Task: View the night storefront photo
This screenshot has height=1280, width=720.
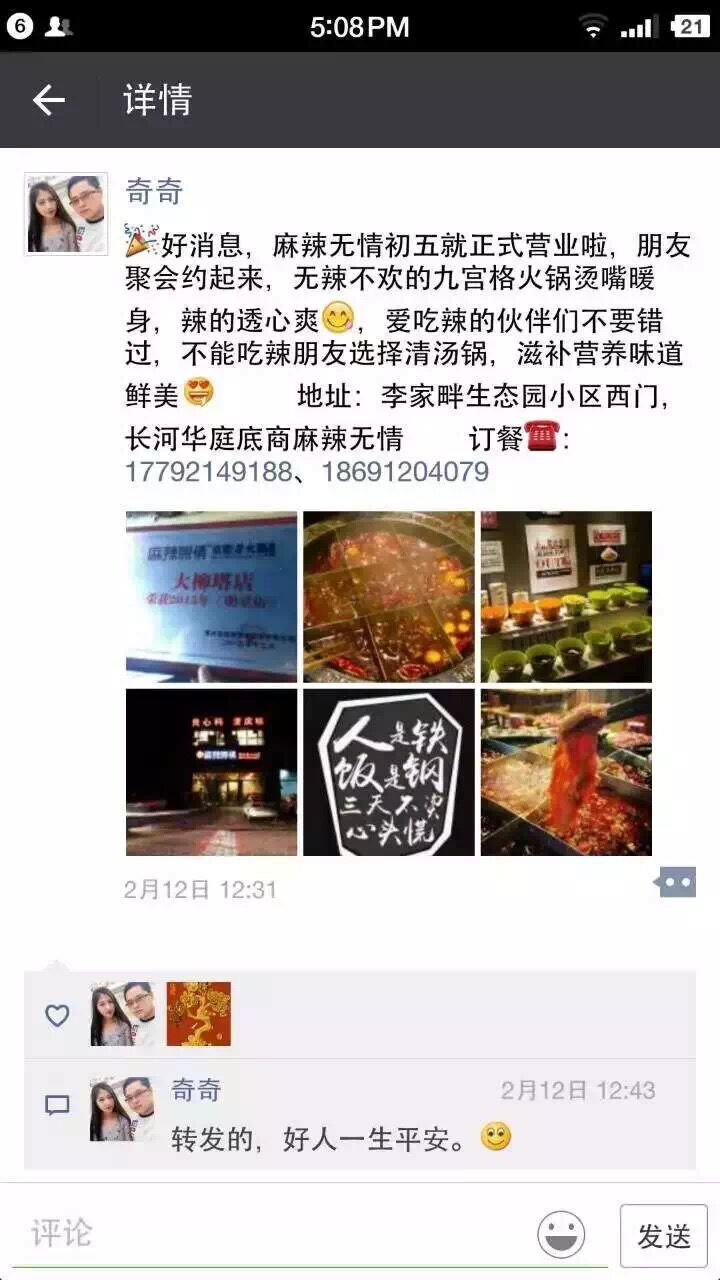Action: (212, 772)
